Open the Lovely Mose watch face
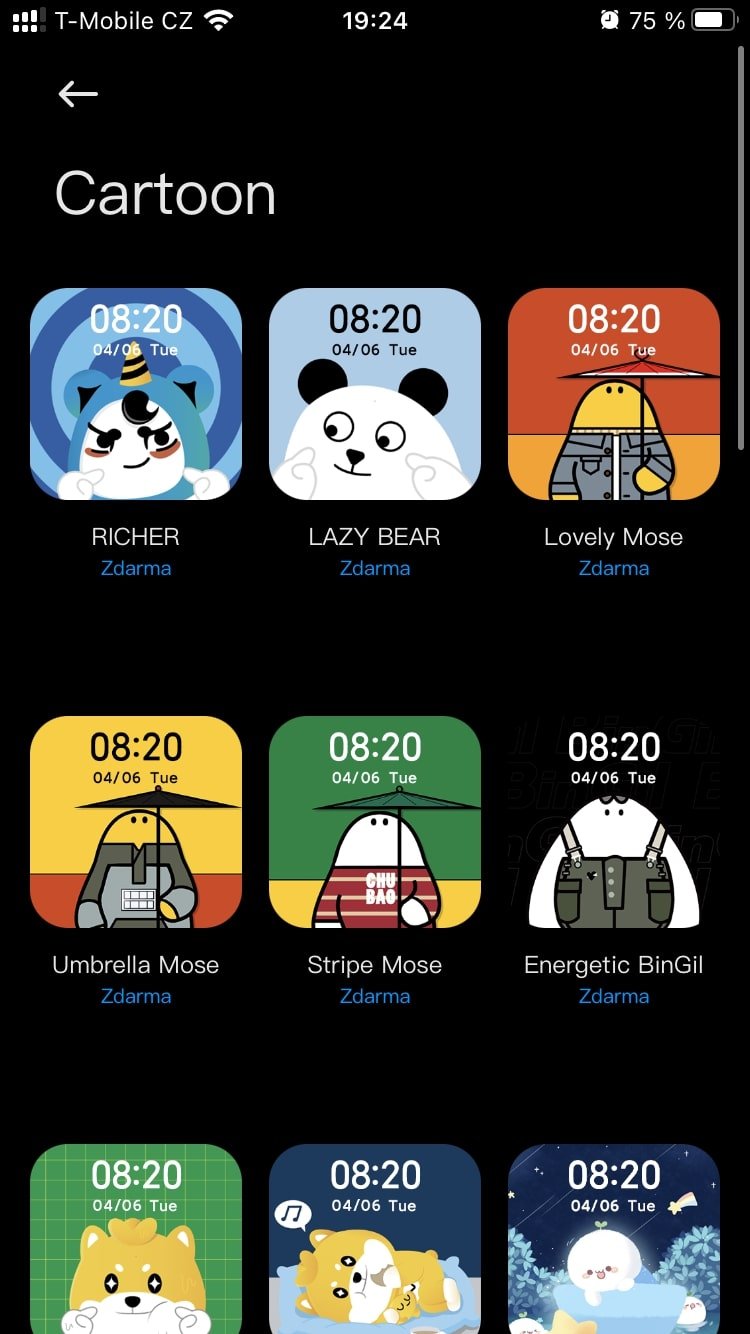Screen dimensions: 750x1334 tap(614, 394)
